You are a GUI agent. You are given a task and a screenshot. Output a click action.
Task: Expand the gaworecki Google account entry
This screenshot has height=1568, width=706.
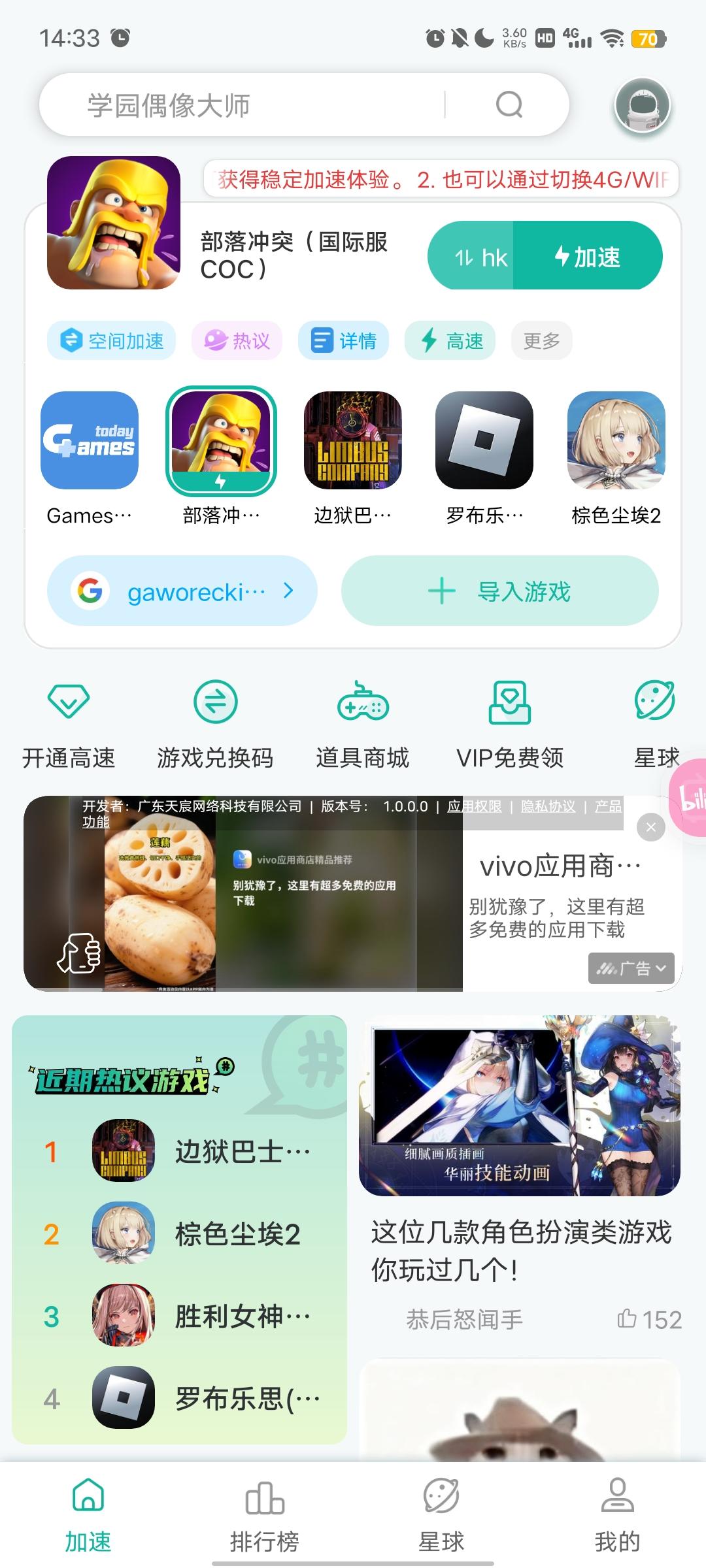(182, 590)
